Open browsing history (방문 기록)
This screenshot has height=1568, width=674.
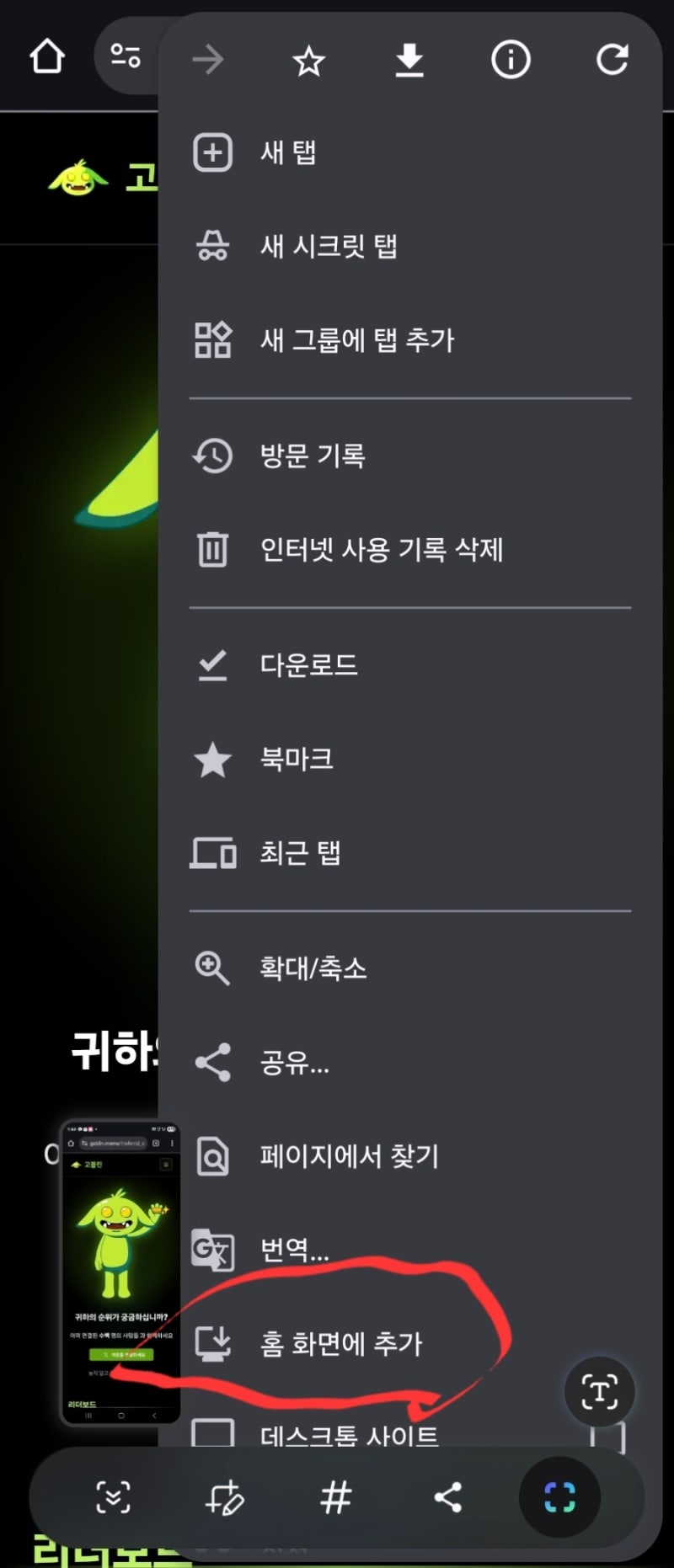click(312, 456)
